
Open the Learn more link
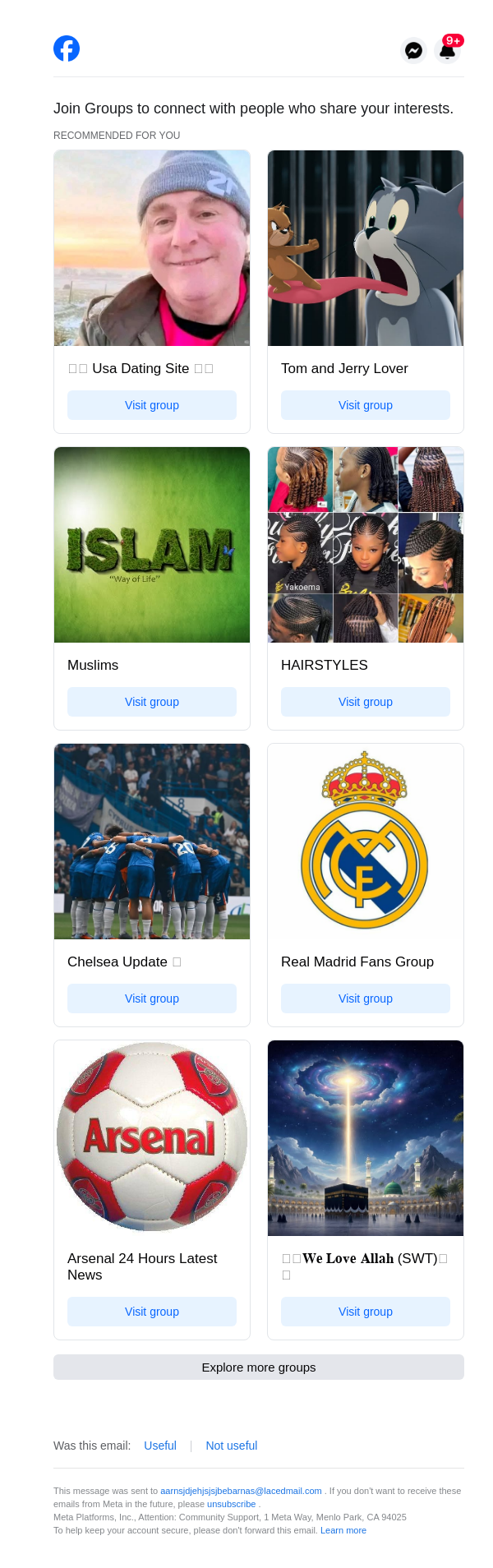(x=343, y=1530)
